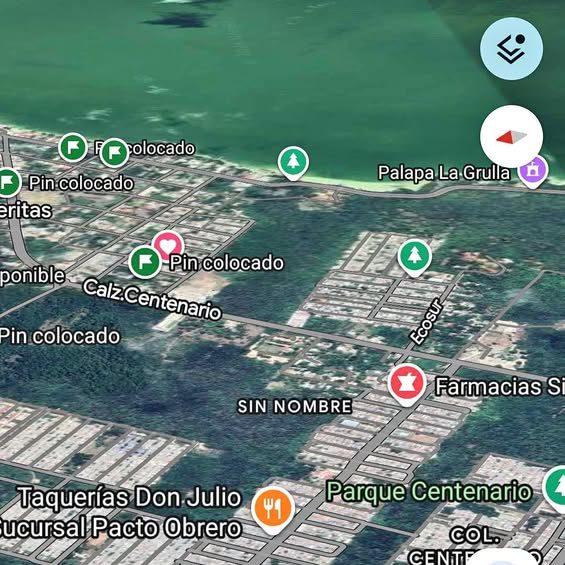565x565 pixels.
Task: Open the Palapa La Grulla marker
Action: [533, 172]
